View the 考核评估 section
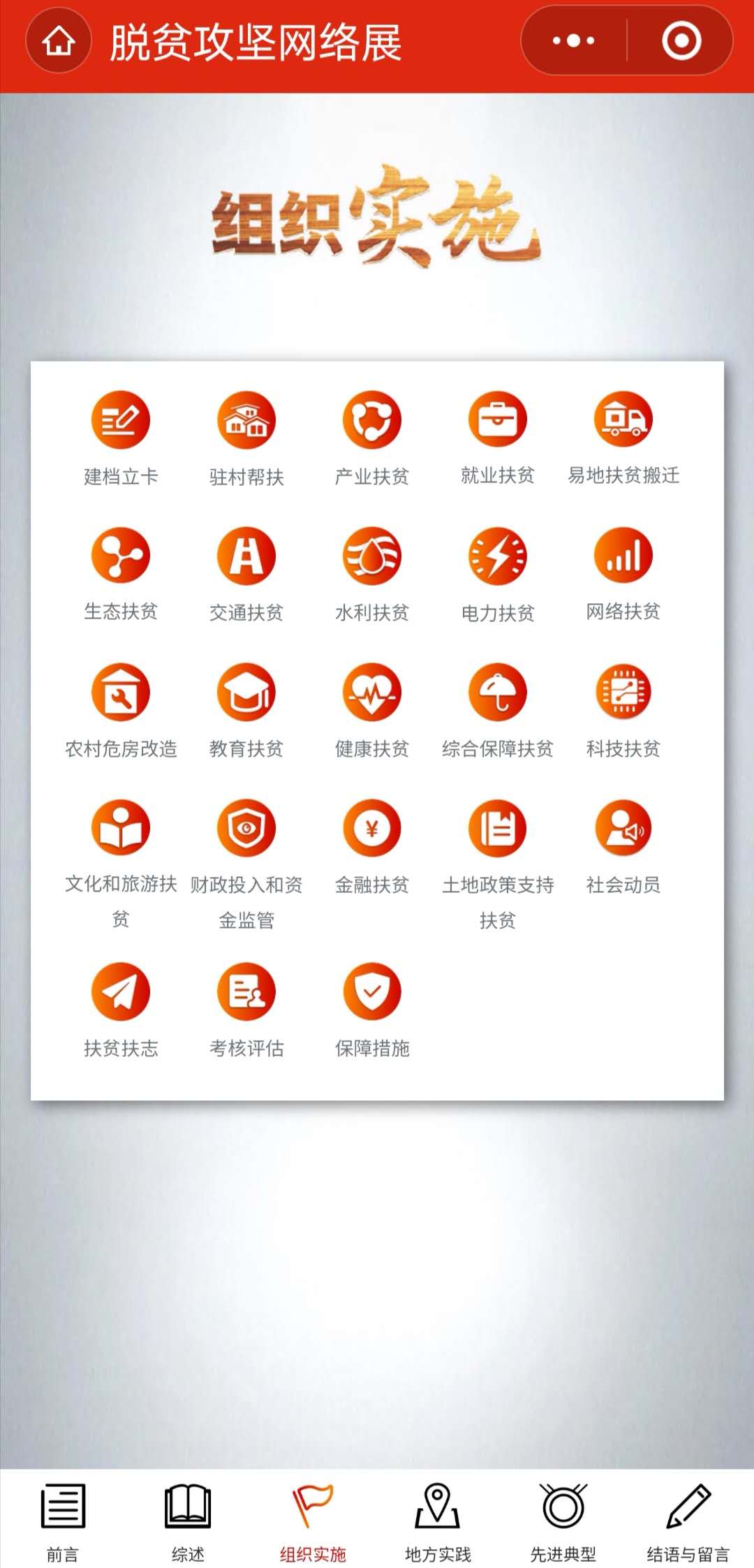The image size is (754, 1568). point(246,992)
